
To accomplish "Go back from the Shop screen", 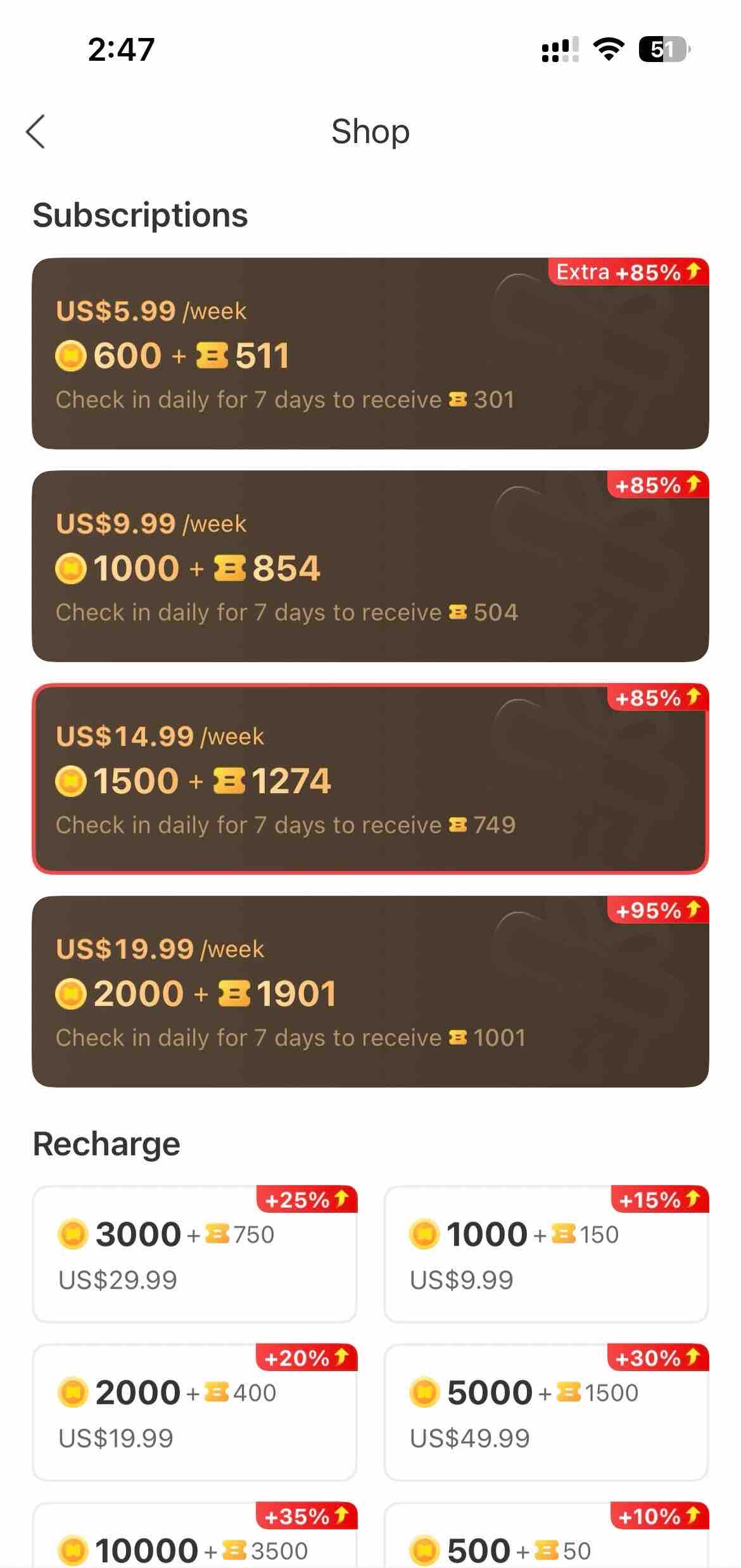I will pyautogui.click(x=36, y=132).
